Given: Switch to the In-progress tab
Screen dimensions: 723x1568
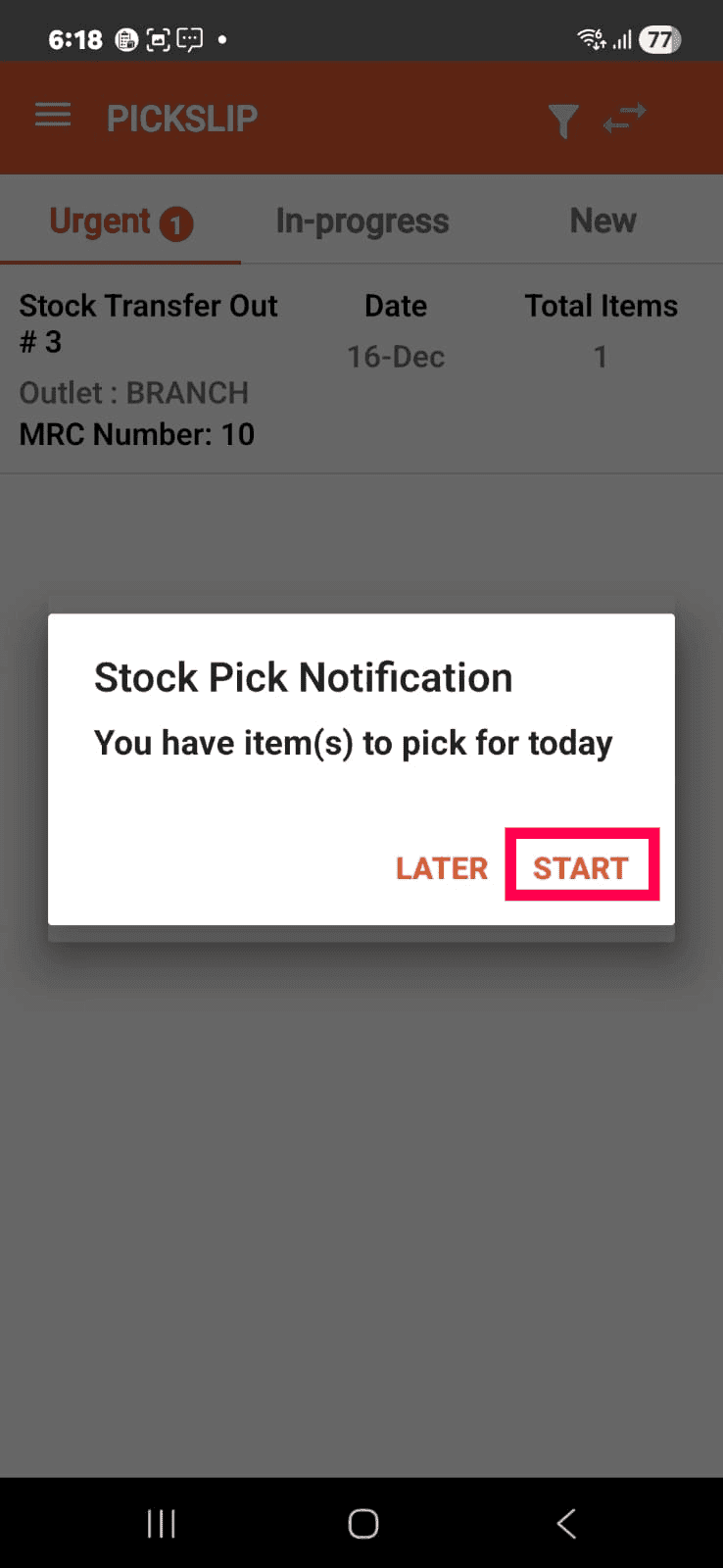Looking at the screenshot, I should click(362, 221).
